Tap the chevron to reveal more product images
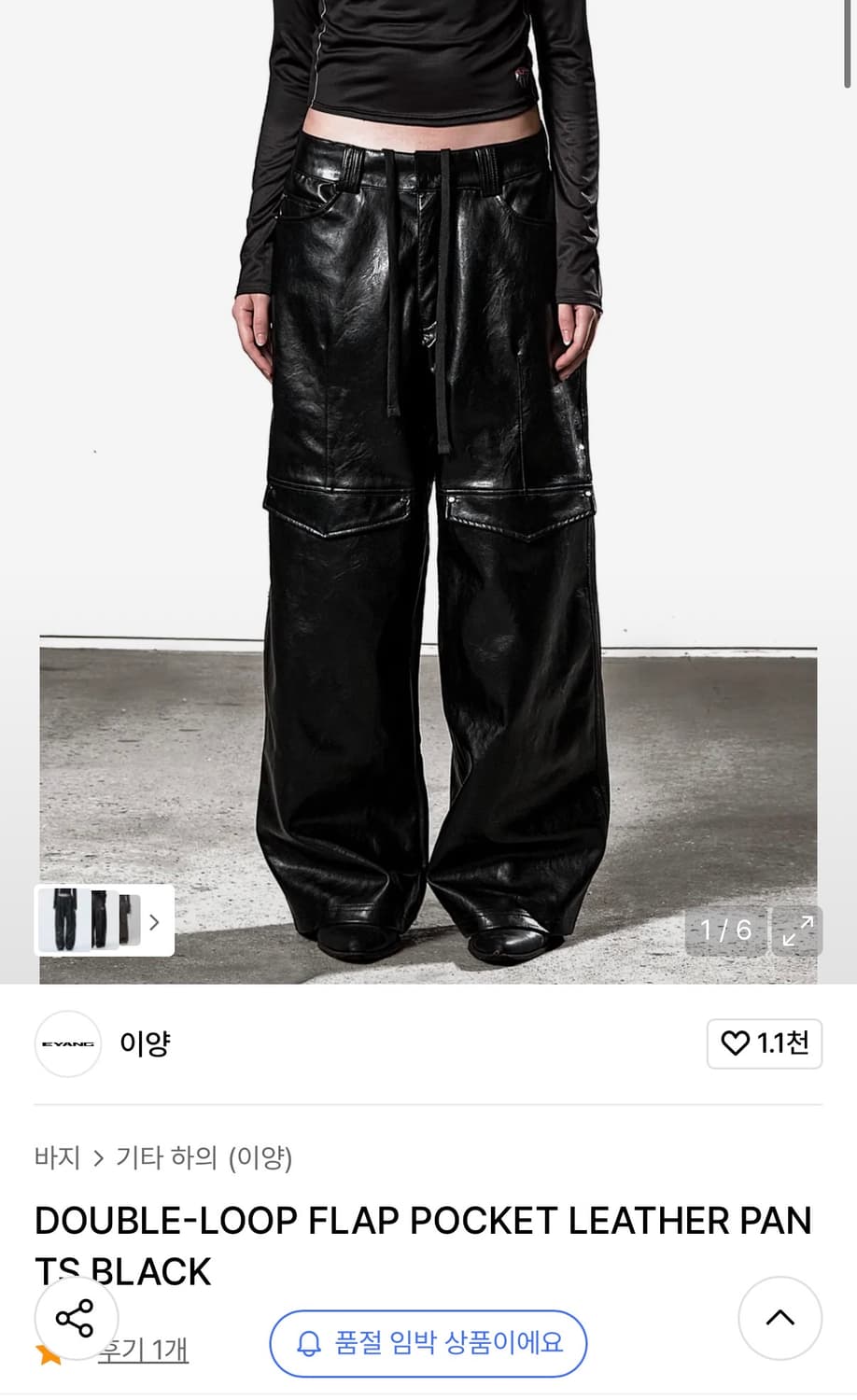Viewport: 857px width, 1400px height. [x=154, y=922]
